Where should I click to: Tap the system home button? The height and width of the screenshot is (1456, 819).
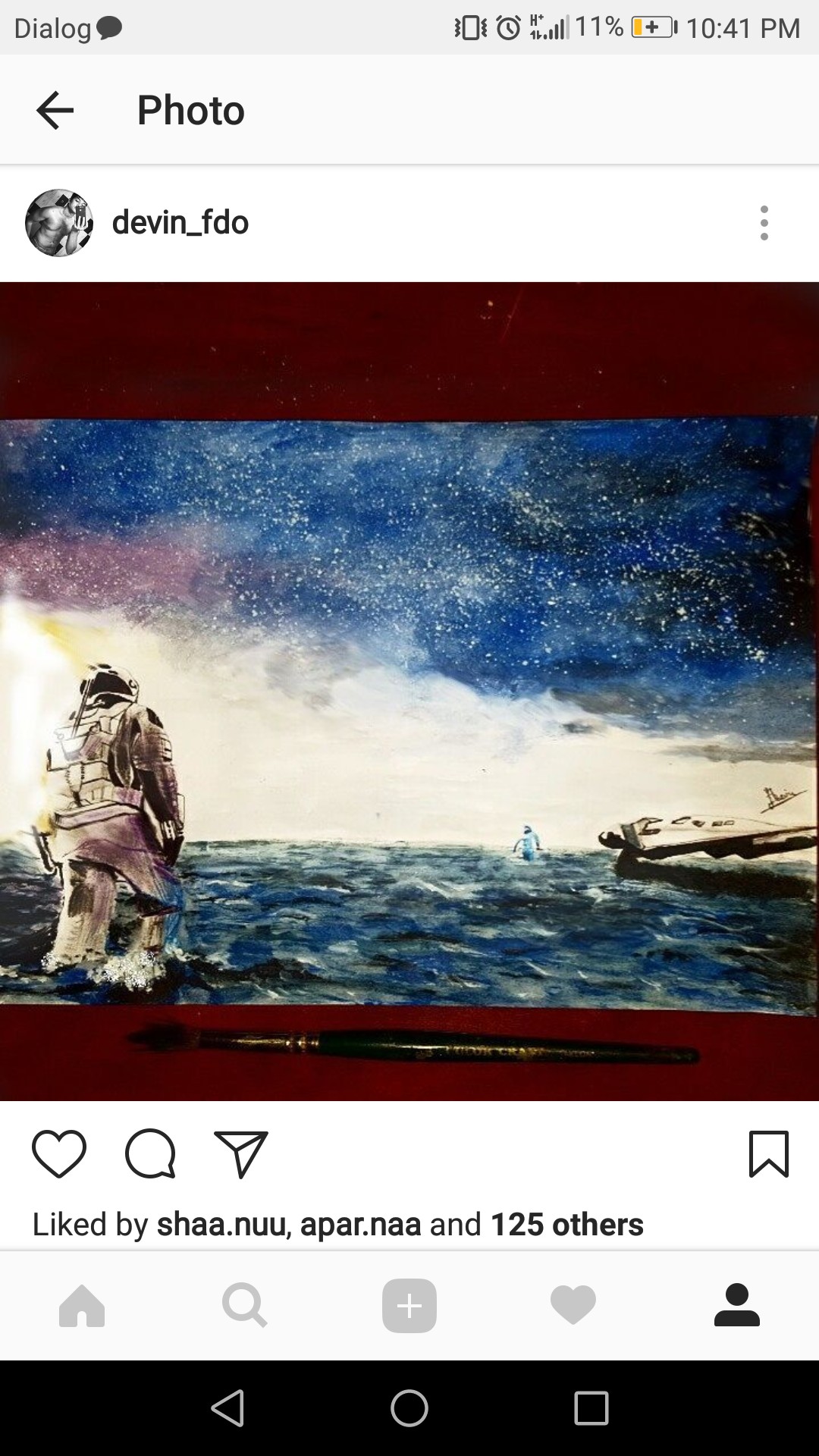pos(409,1409)
